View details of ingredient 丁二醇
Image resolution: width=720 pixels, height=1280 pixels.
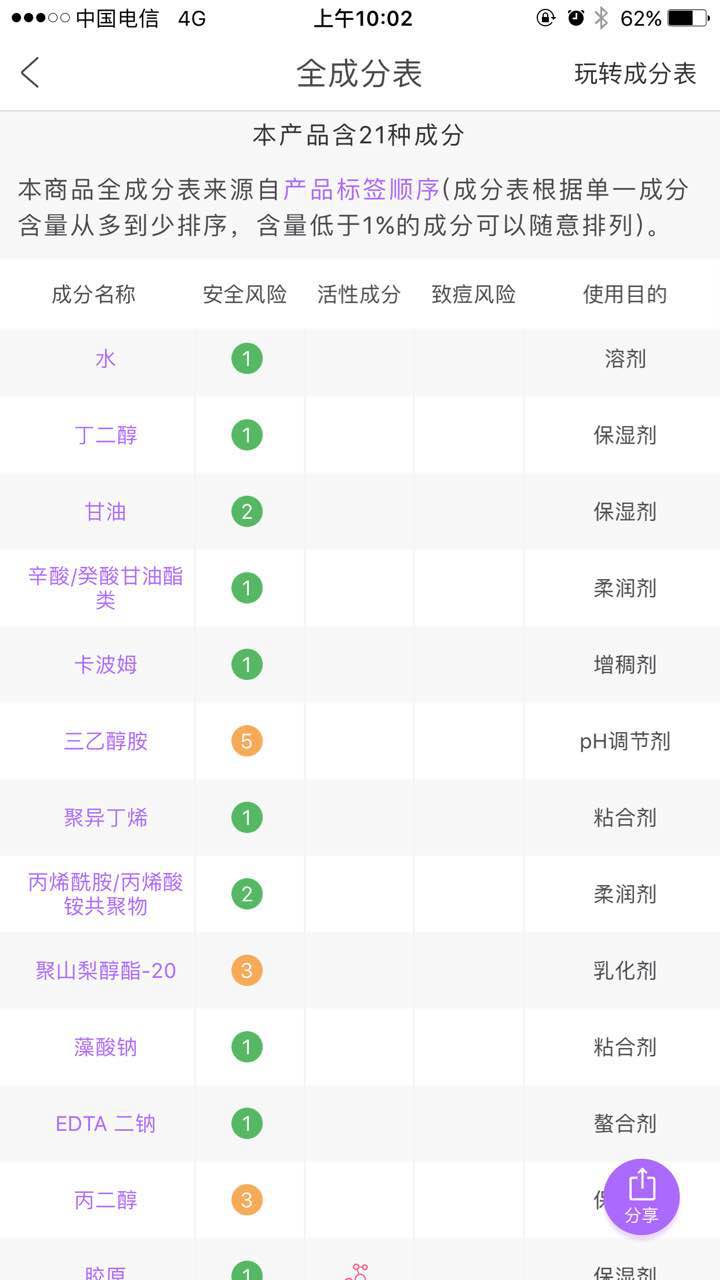click(105, 435)
